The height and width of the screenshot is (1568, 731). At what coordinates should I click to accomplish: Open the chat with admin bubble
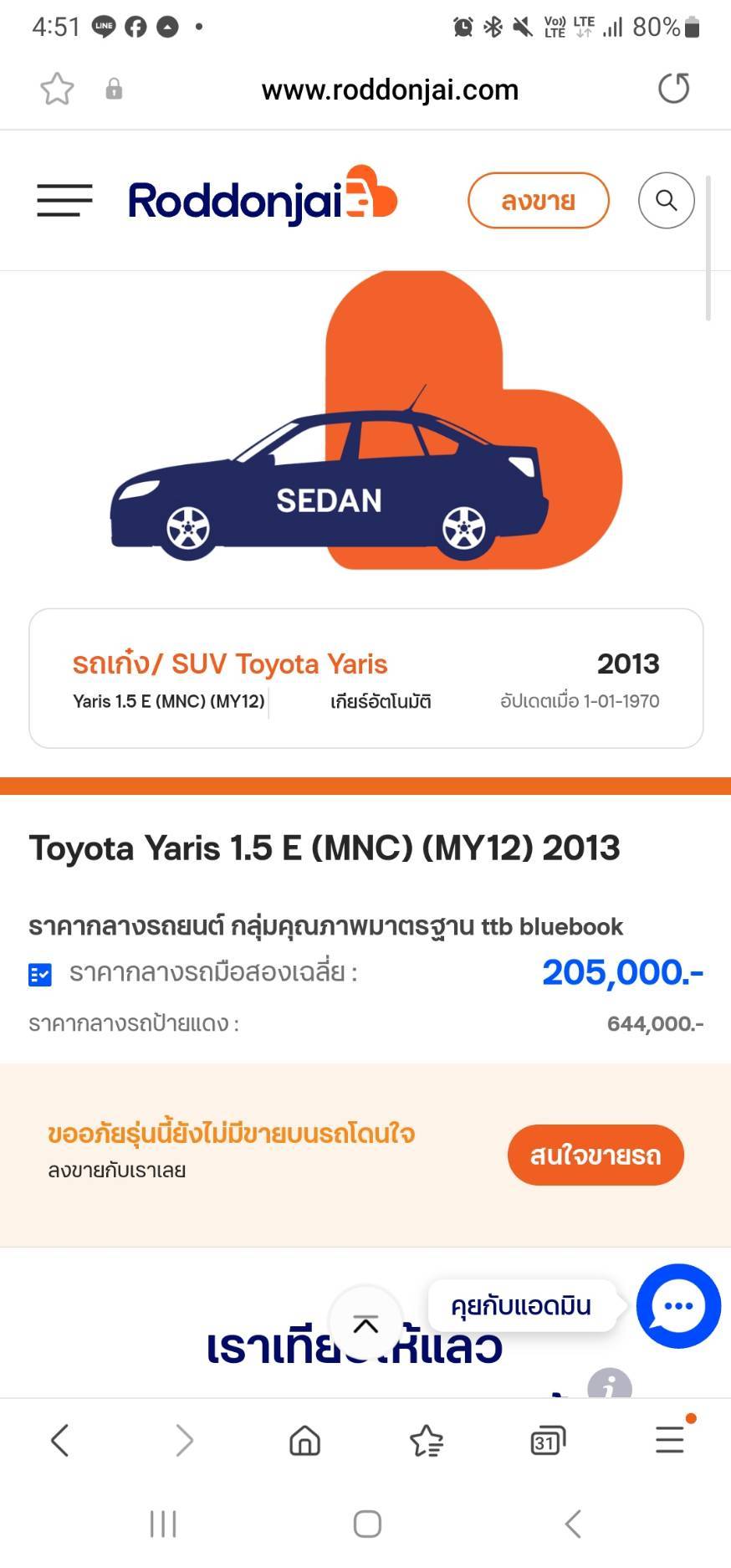[678, 1306]
